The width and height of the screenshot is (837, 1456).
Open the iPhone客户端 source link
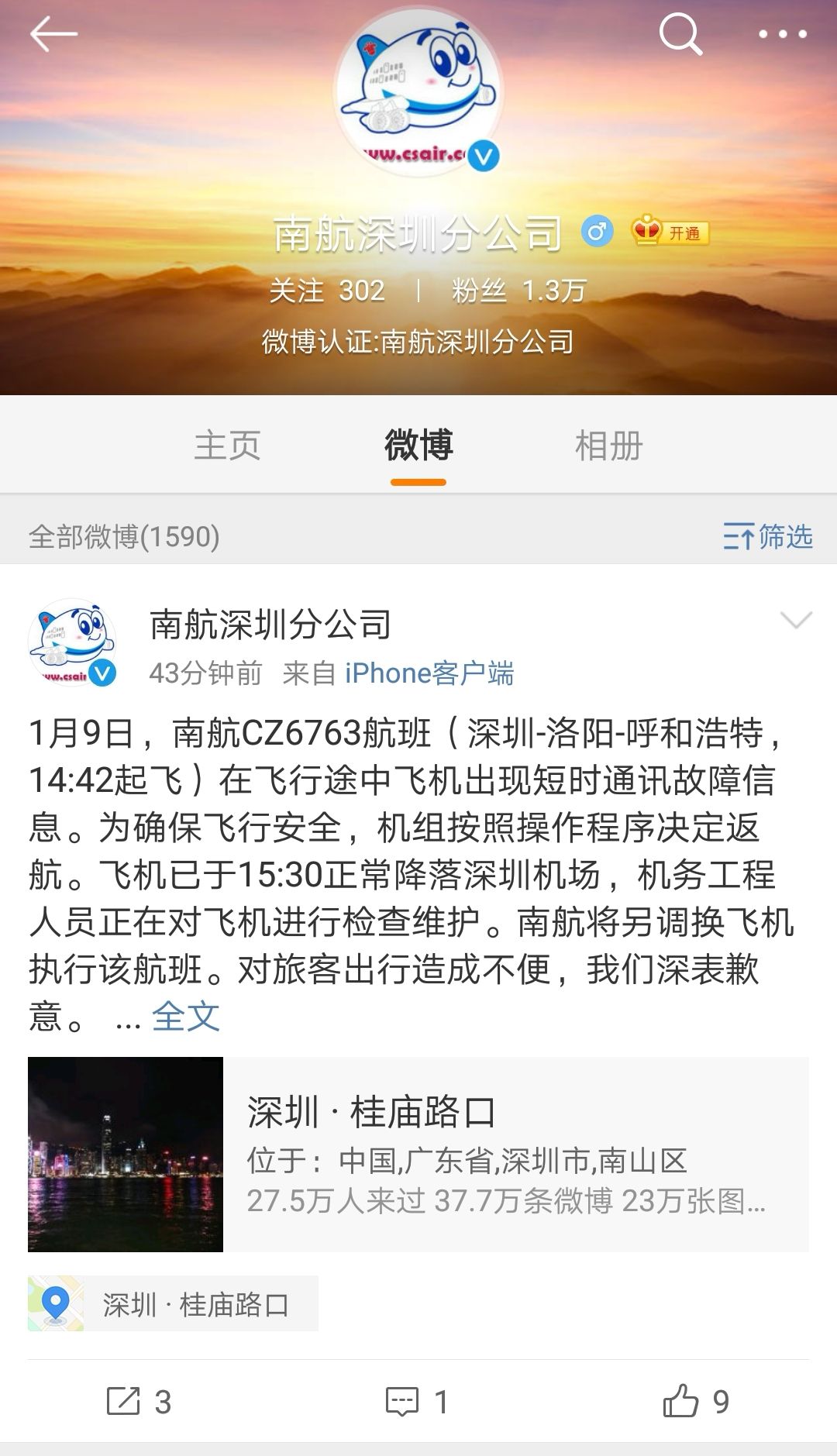tap(429, 673)
